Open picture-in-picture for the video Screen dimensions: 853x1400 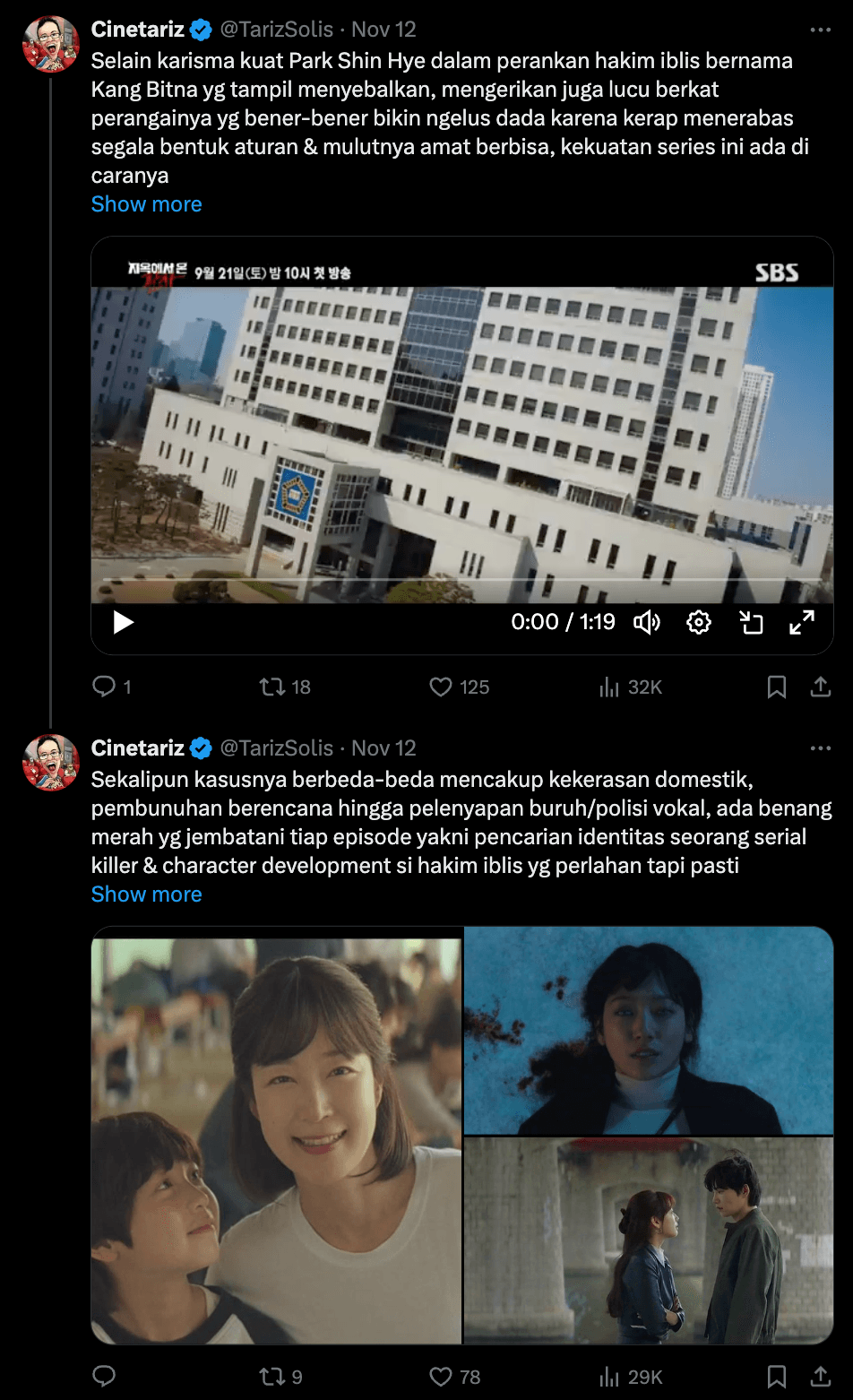coord(751,622)
